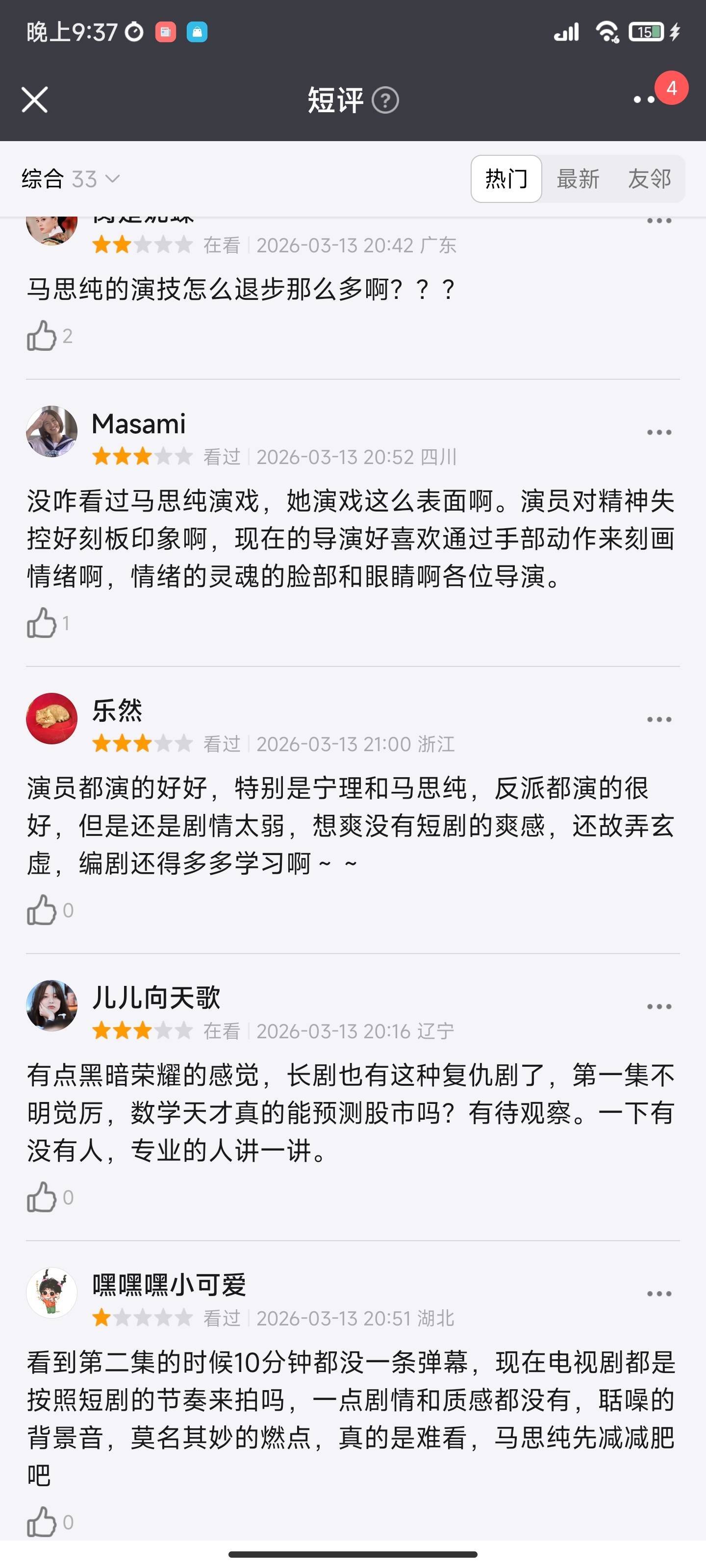
Task: Like Masami's review
Action: pyautogui.click(x=41, y=623)
